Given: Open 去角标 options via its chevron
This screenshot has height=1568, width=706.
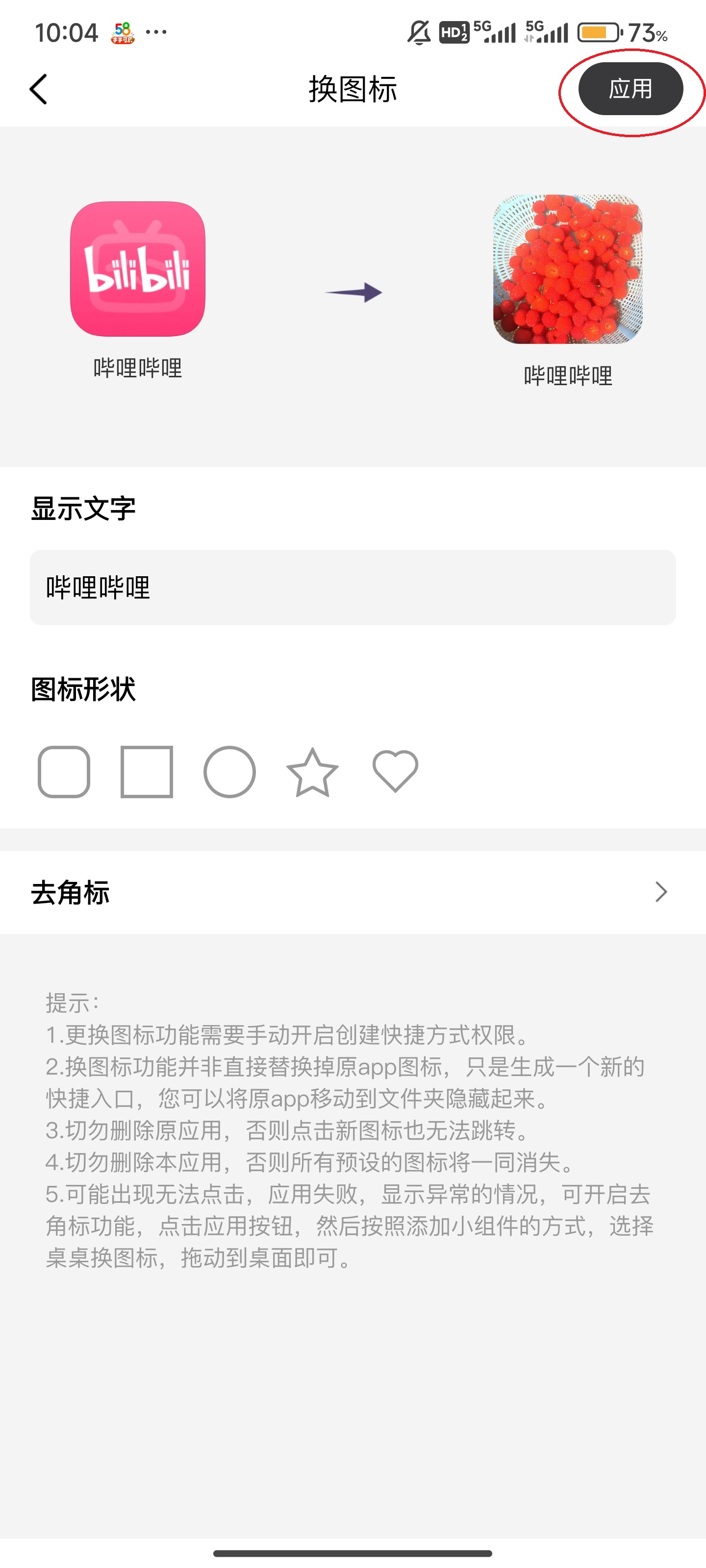Looking at the screenshot, I should 660,892.
